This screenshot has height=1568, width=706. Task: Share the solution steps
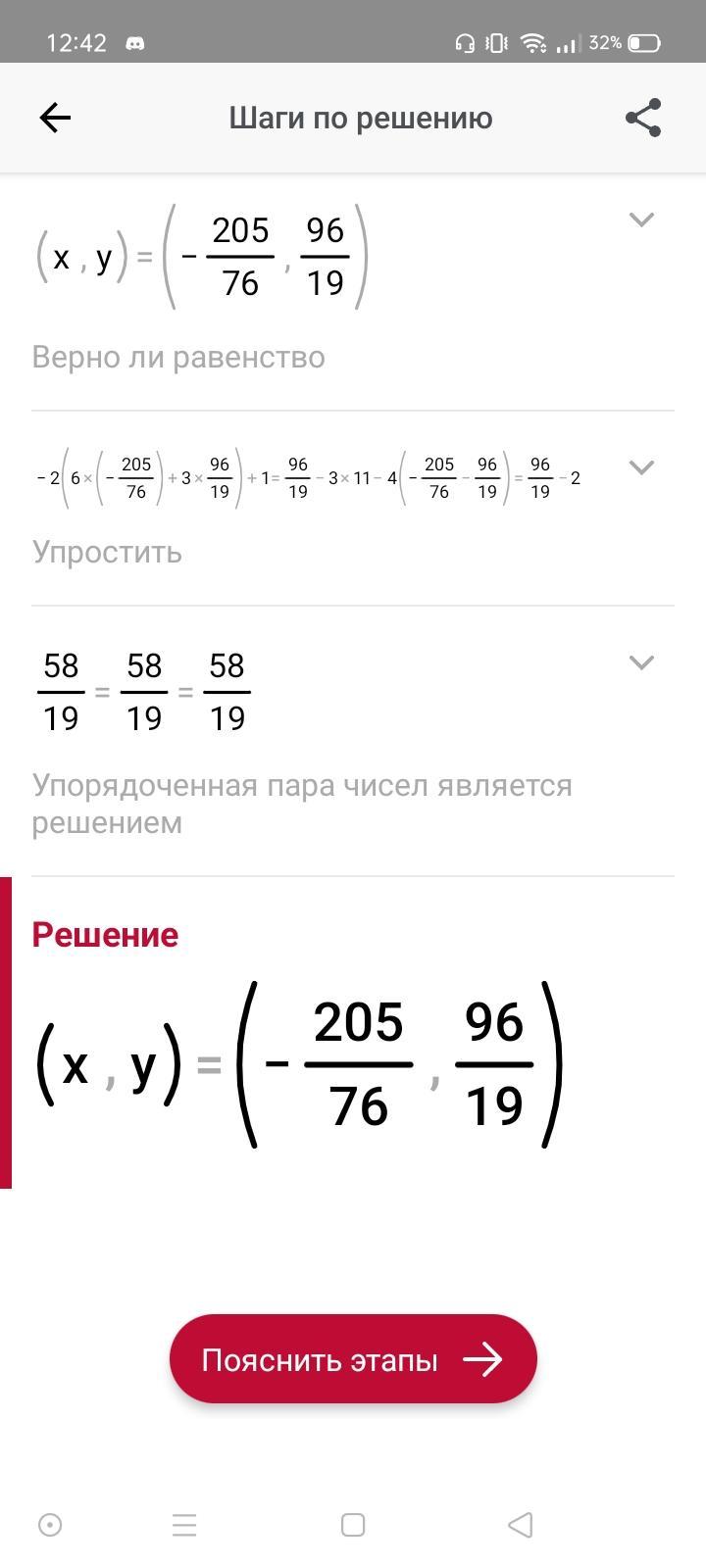[643, 119]
